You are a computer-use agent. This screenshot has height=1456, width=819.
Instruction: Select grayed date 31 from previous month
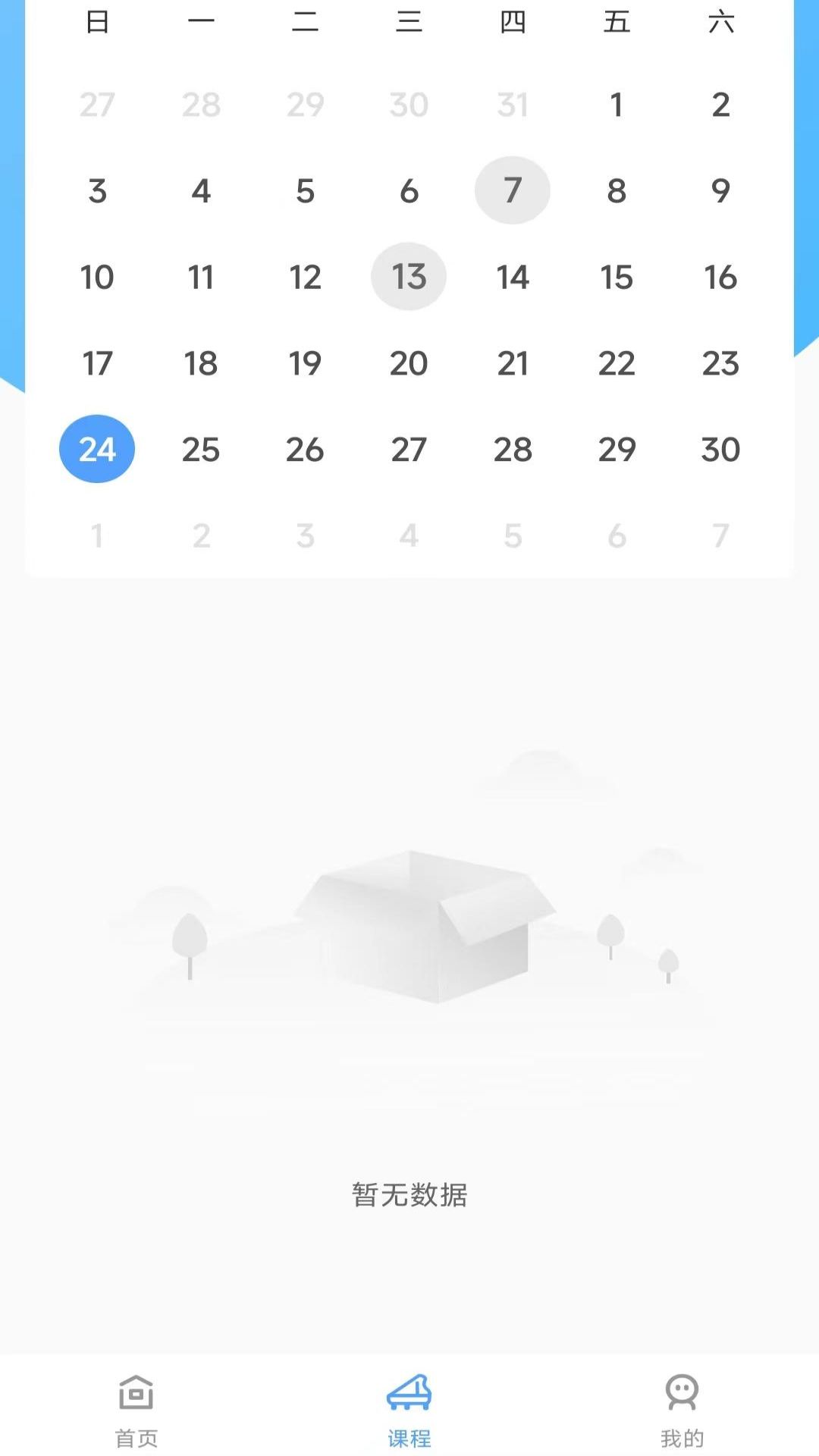tap(513, 105)
